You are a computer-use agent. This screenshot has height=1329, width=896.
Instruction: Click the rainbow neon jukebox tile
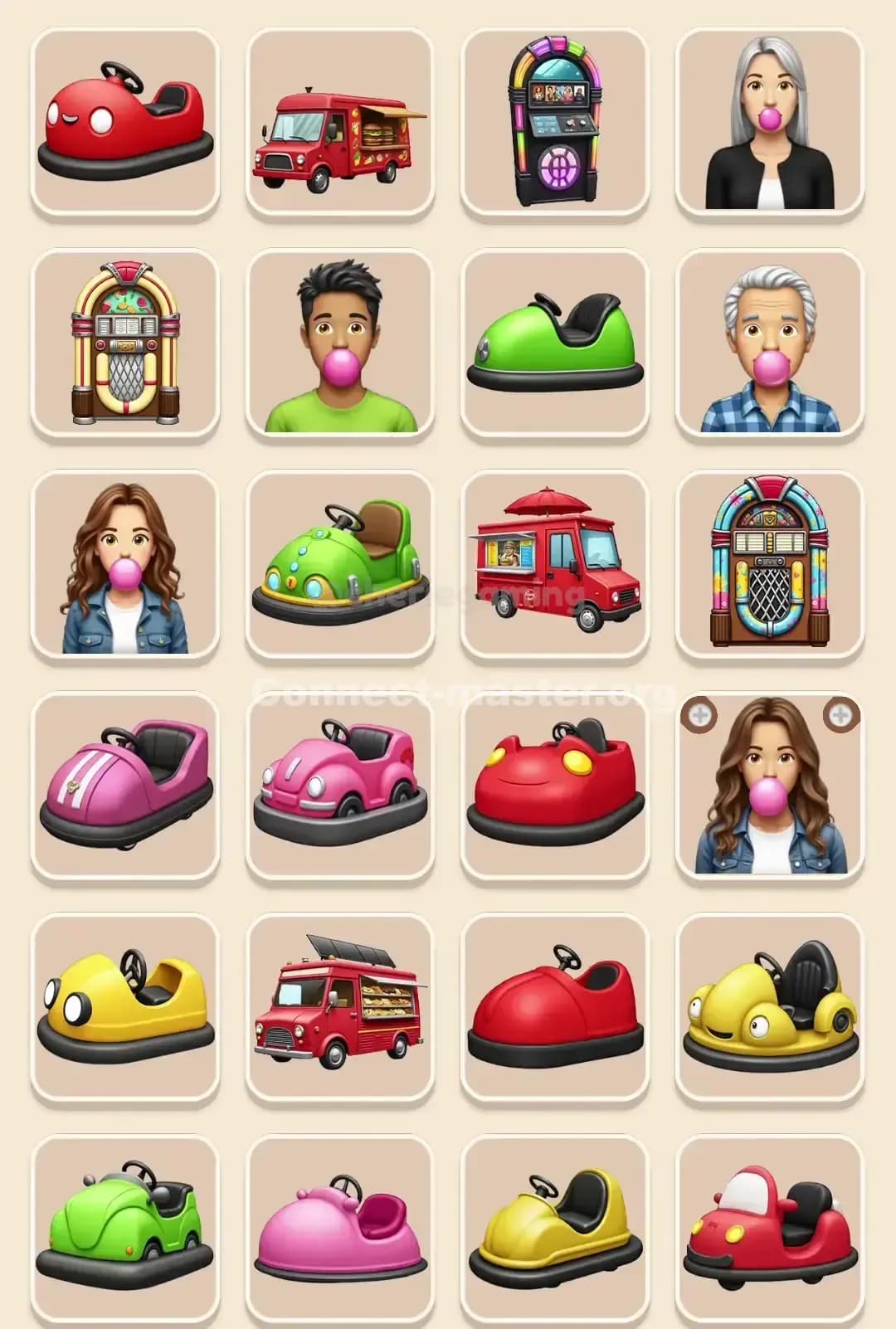tap(556, 120)
